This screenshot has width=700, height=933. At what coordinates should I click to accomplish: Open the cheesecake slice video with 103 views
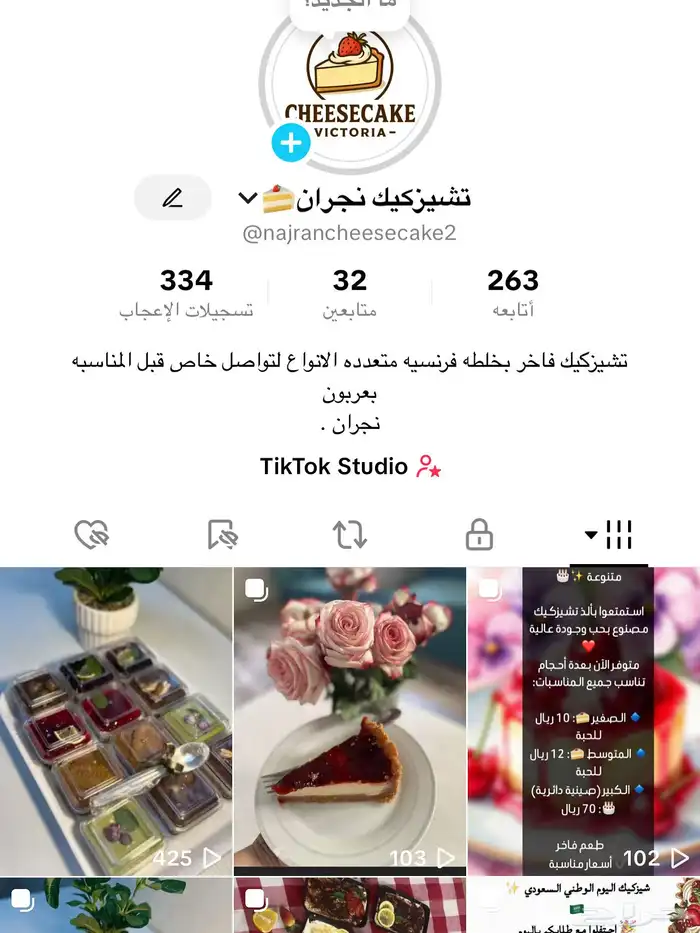pyautogui.click(x=350, y=720)
